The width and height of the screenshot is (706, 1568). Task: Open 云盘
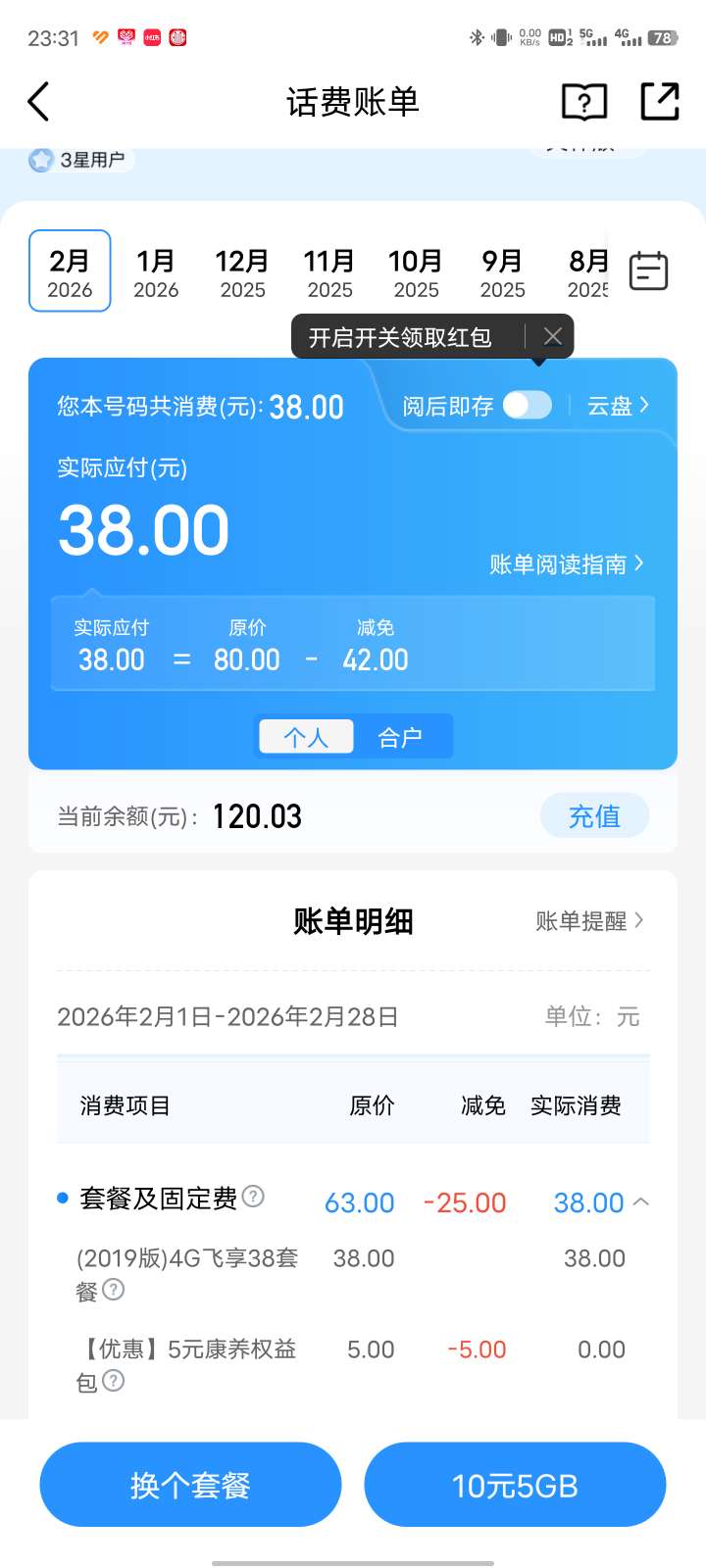tap(618, 406)
